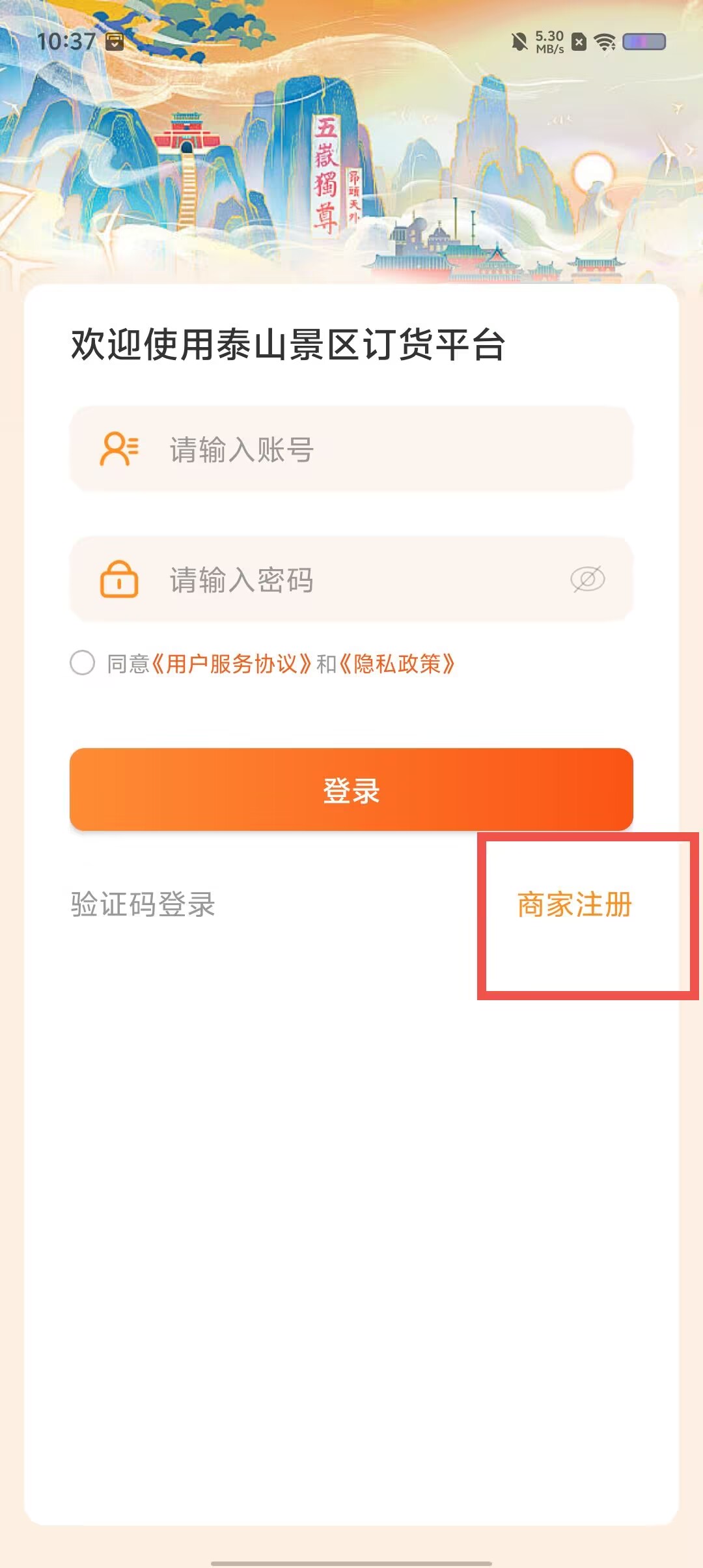
Task: Open 《隐私政策》 link
Action: [x=397, y=664]
